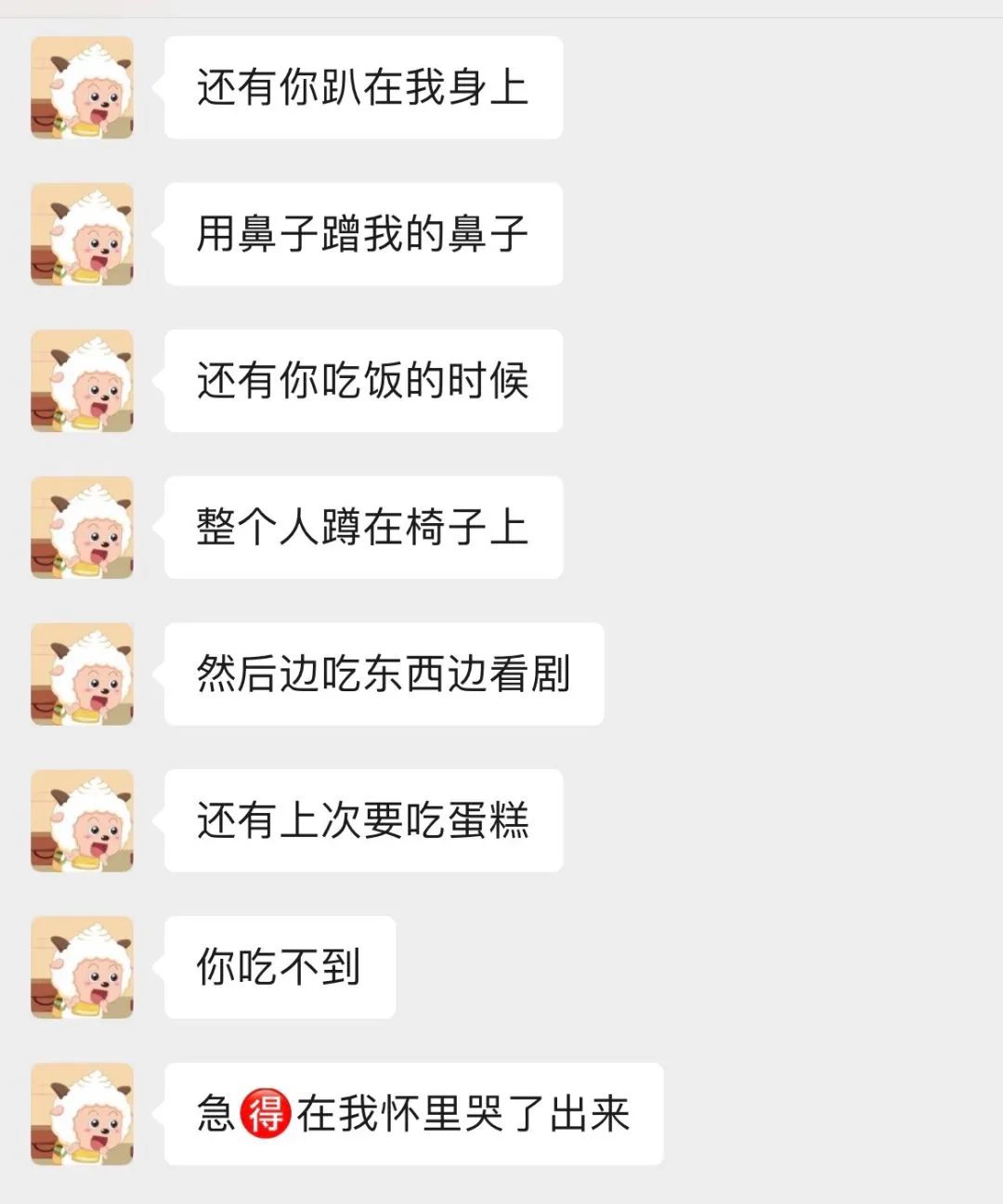Select the bubble '然后边吃东西边看剧'

384,675
